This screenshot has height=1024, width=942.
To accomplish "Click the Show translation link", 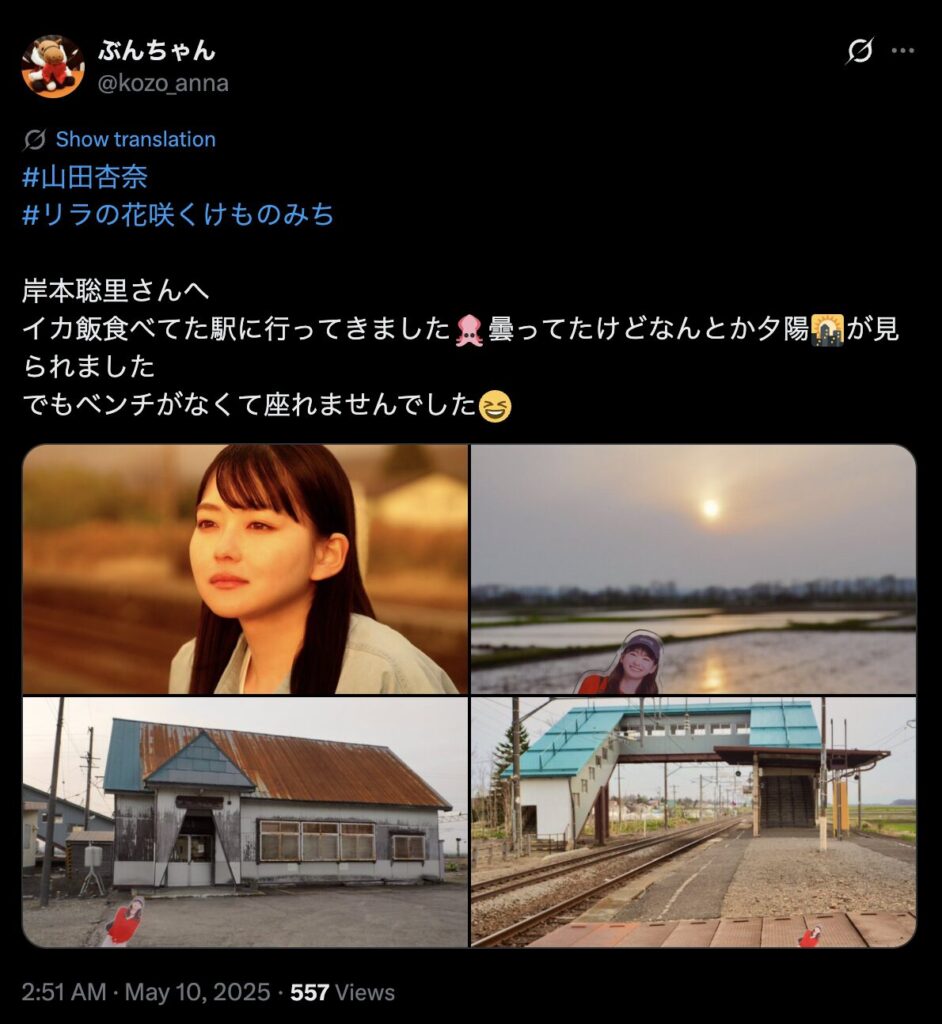I will click(136, 140).
